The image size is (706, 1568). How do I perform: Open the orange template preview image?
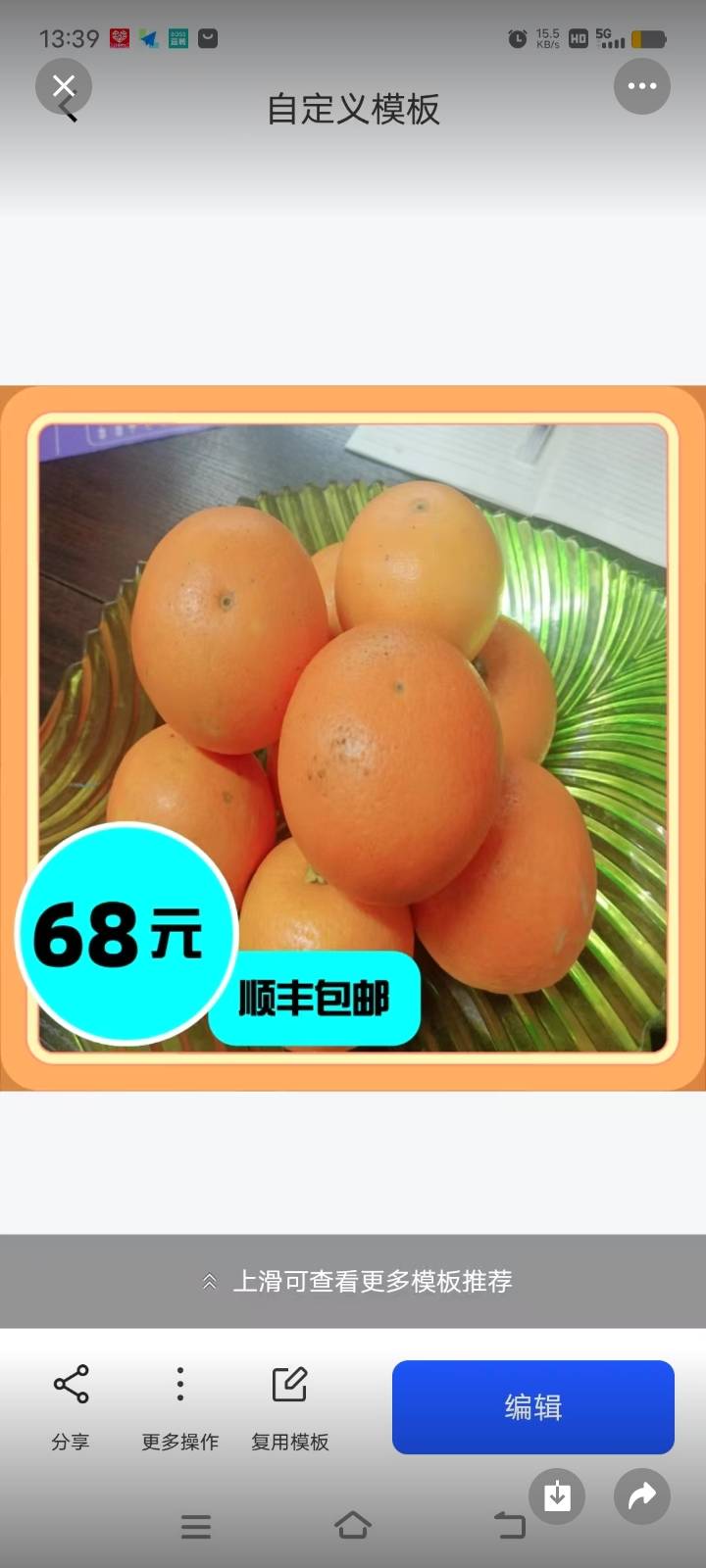coord(353,737)
